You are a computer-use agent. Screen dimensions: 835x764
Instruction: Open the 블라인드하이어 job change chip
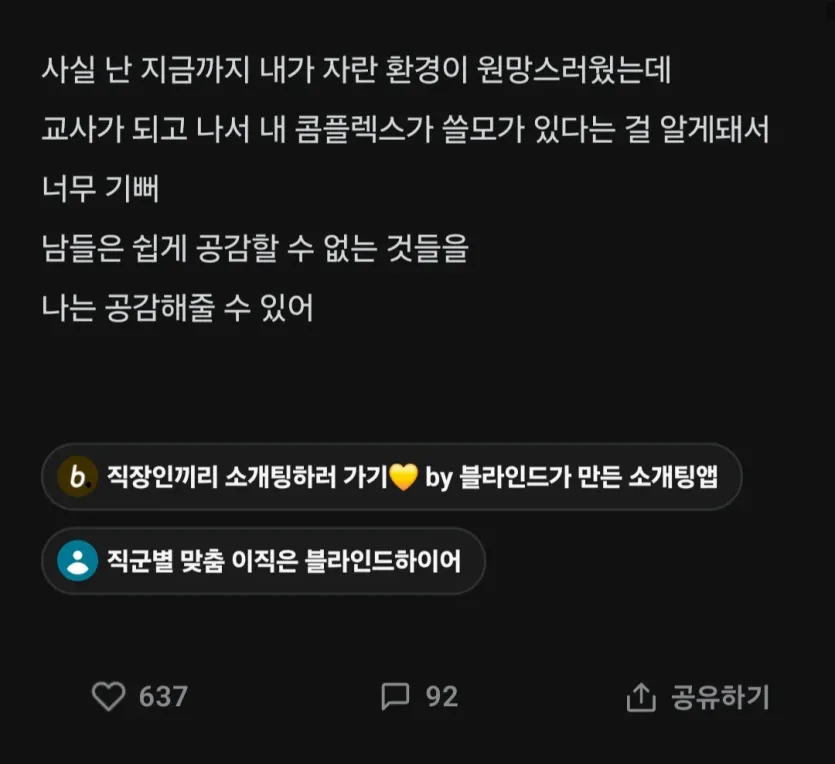(x=263, y=561)
